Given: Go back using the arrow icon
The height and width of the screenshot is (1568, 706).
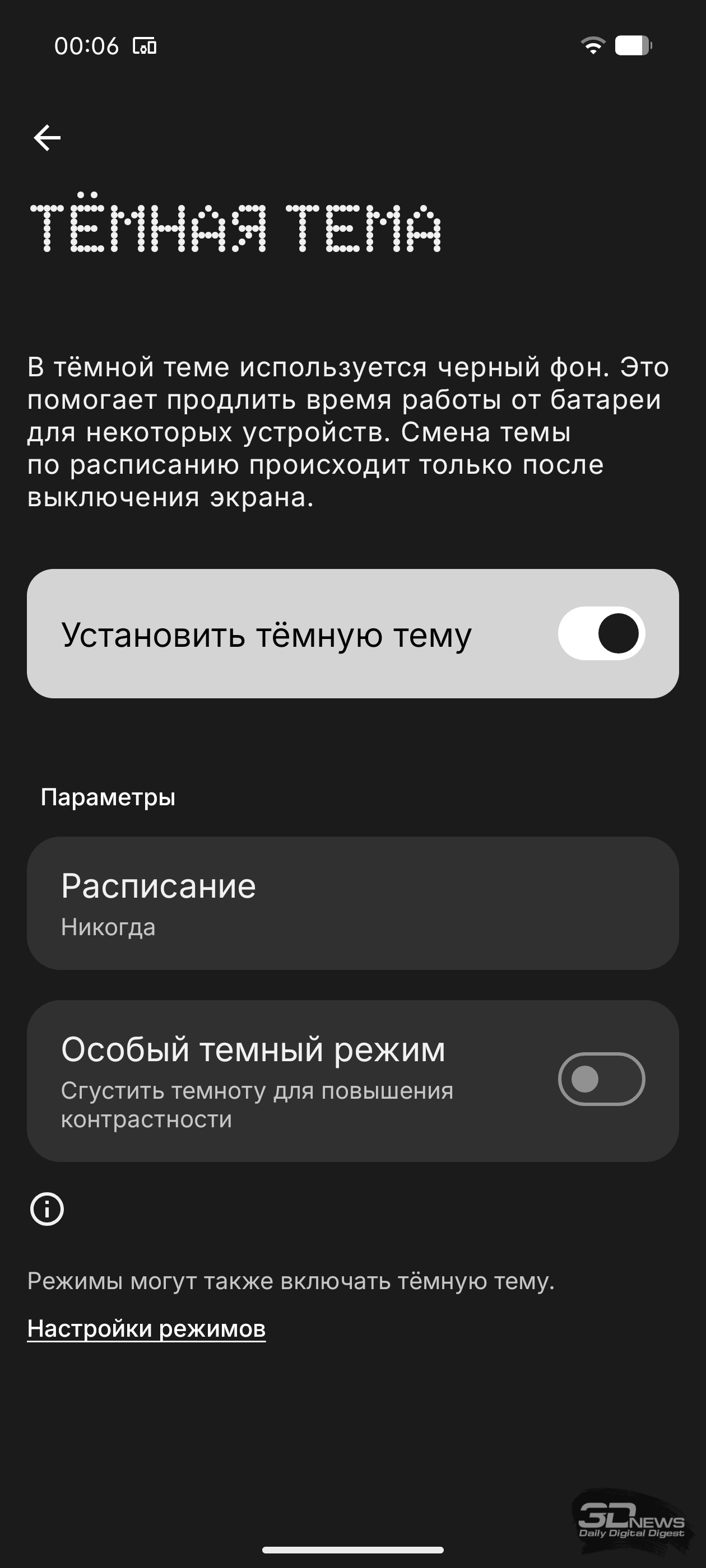Looking at the screenshot, I should pyautogui.click(x=47, y=138).
